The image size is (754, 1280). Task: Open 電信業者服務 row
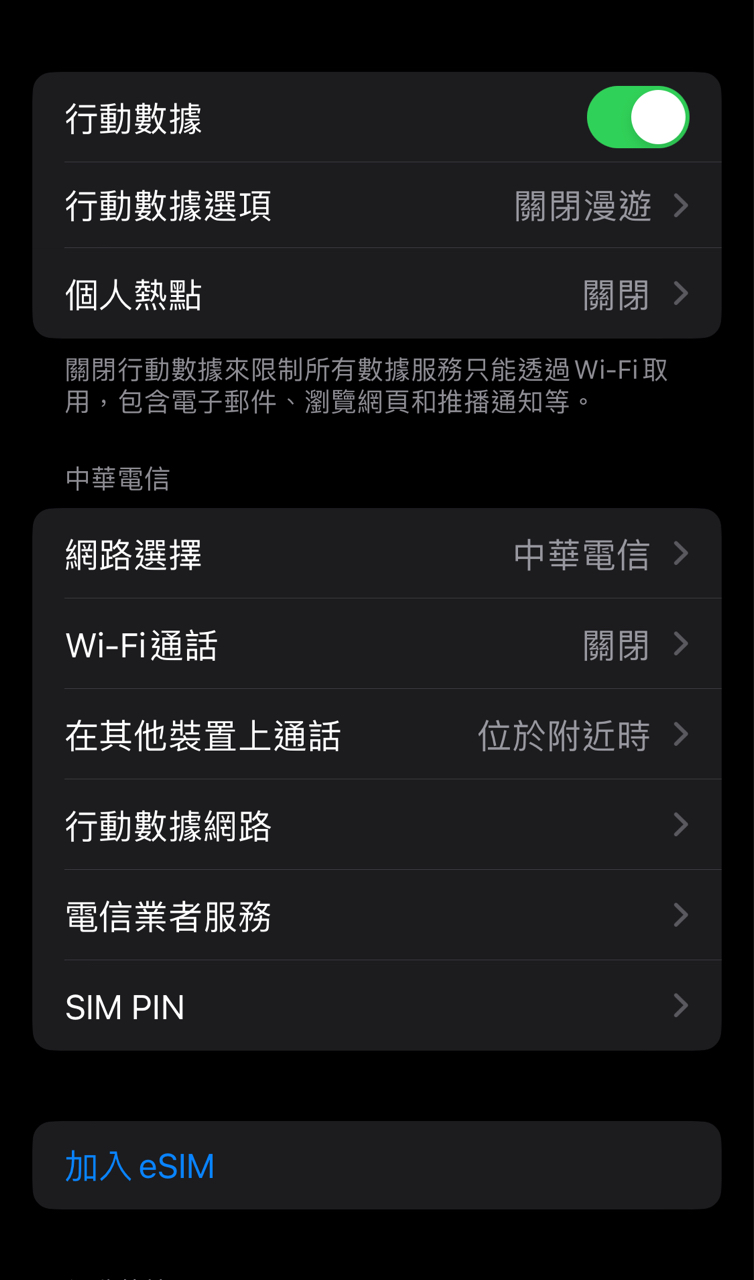pos(376,916)
